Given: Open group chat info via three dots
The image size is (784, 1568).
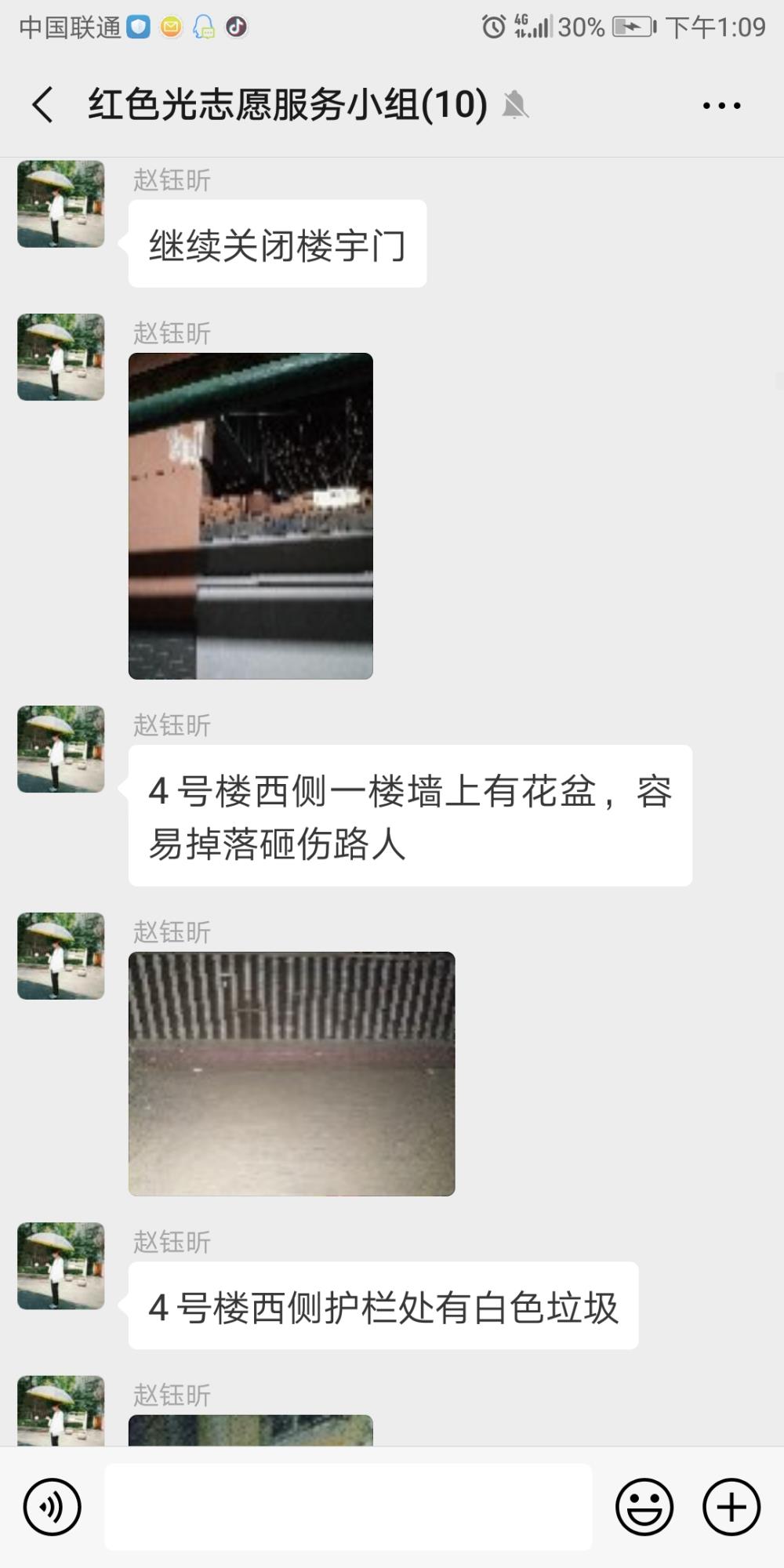Looking at the screenshot, I should click(x=721, y=105).
